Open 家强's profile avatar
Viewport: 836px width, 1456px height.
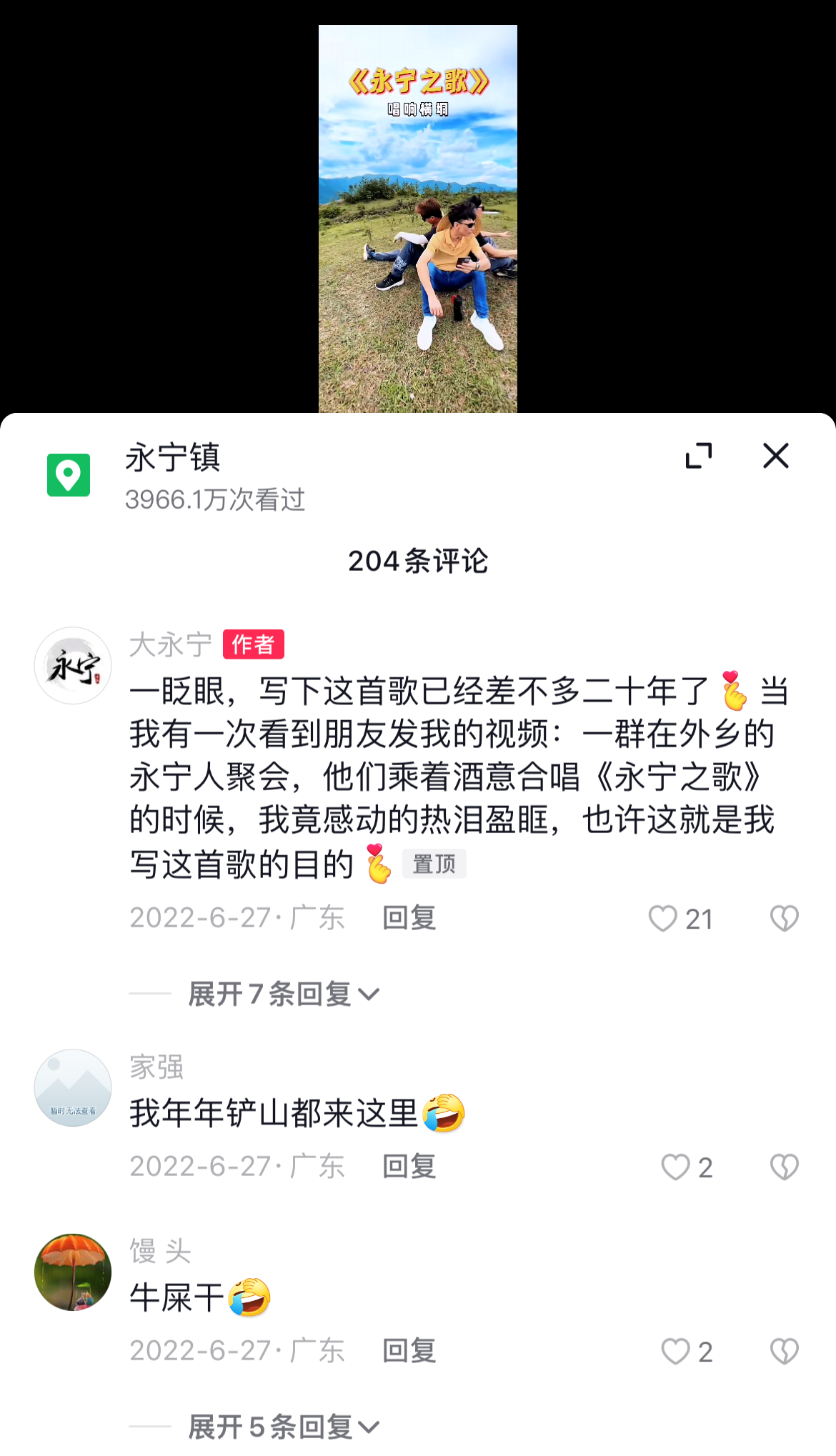[73, 1087]
